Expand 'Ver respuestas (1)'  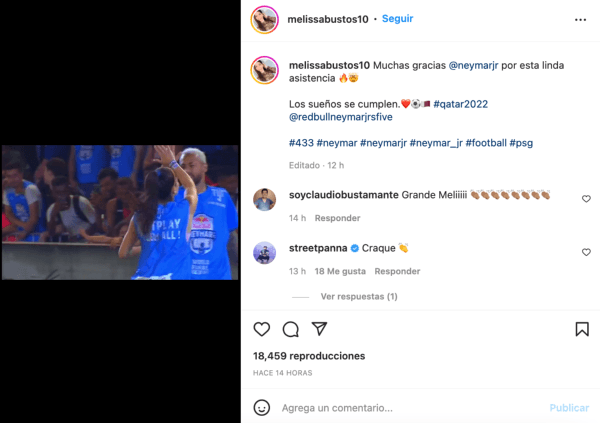[358, 297]
